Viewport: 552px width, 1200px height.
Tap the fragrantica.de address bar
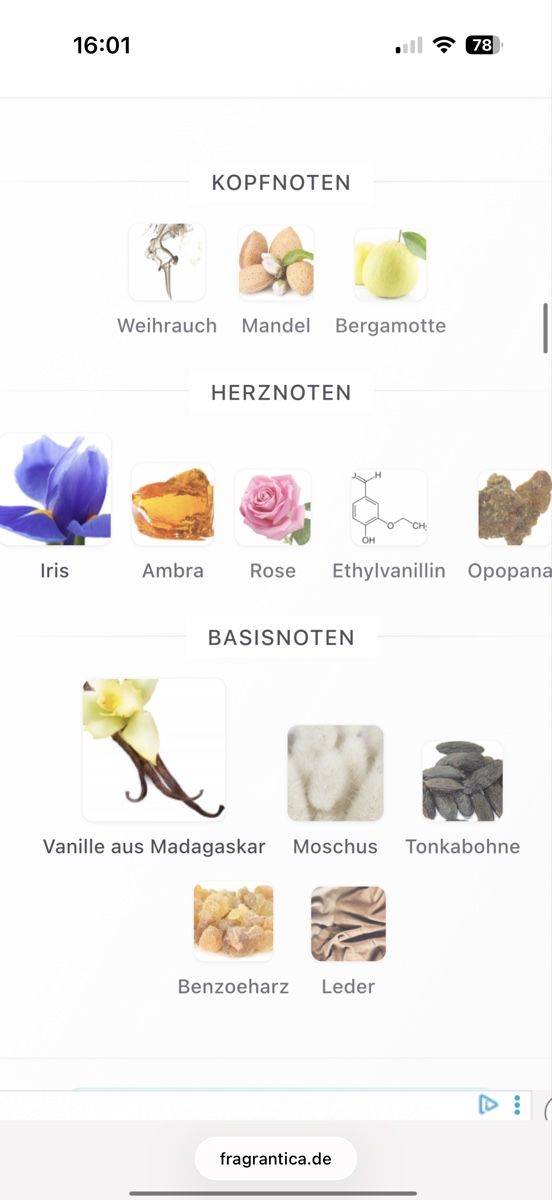pos(276,1160)
